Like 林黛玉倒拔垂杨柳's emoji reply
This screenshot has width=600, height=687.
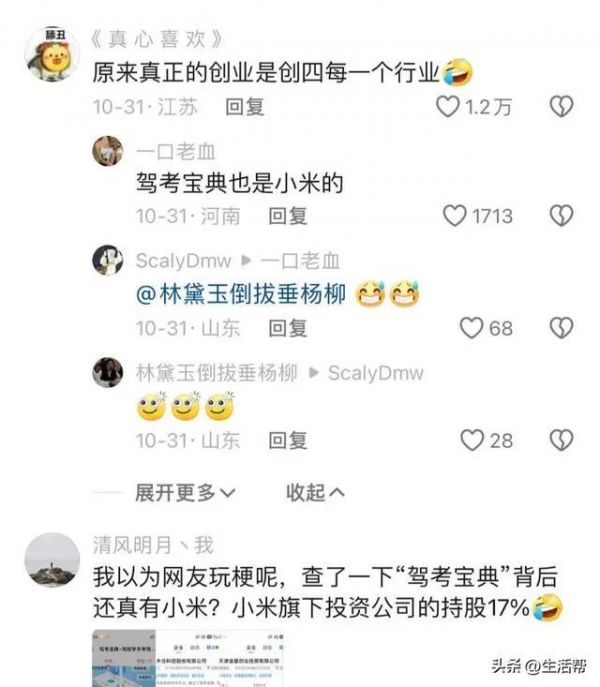(x=471, y=439)
